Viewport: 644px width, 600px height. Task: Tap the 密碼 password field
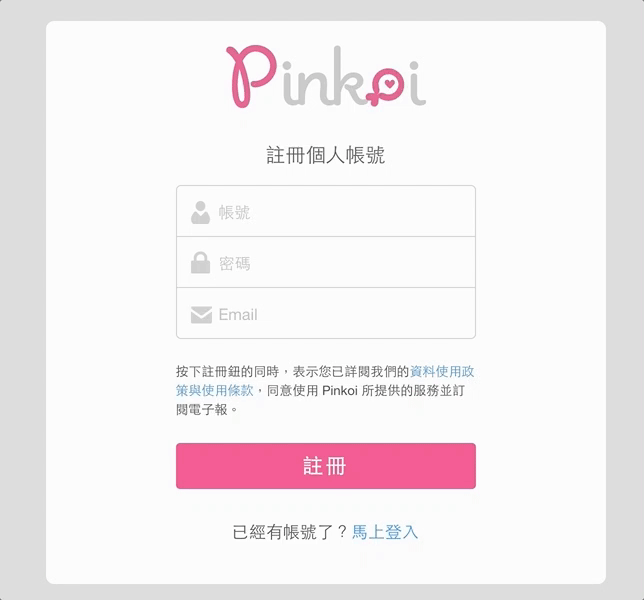[340, 263]
